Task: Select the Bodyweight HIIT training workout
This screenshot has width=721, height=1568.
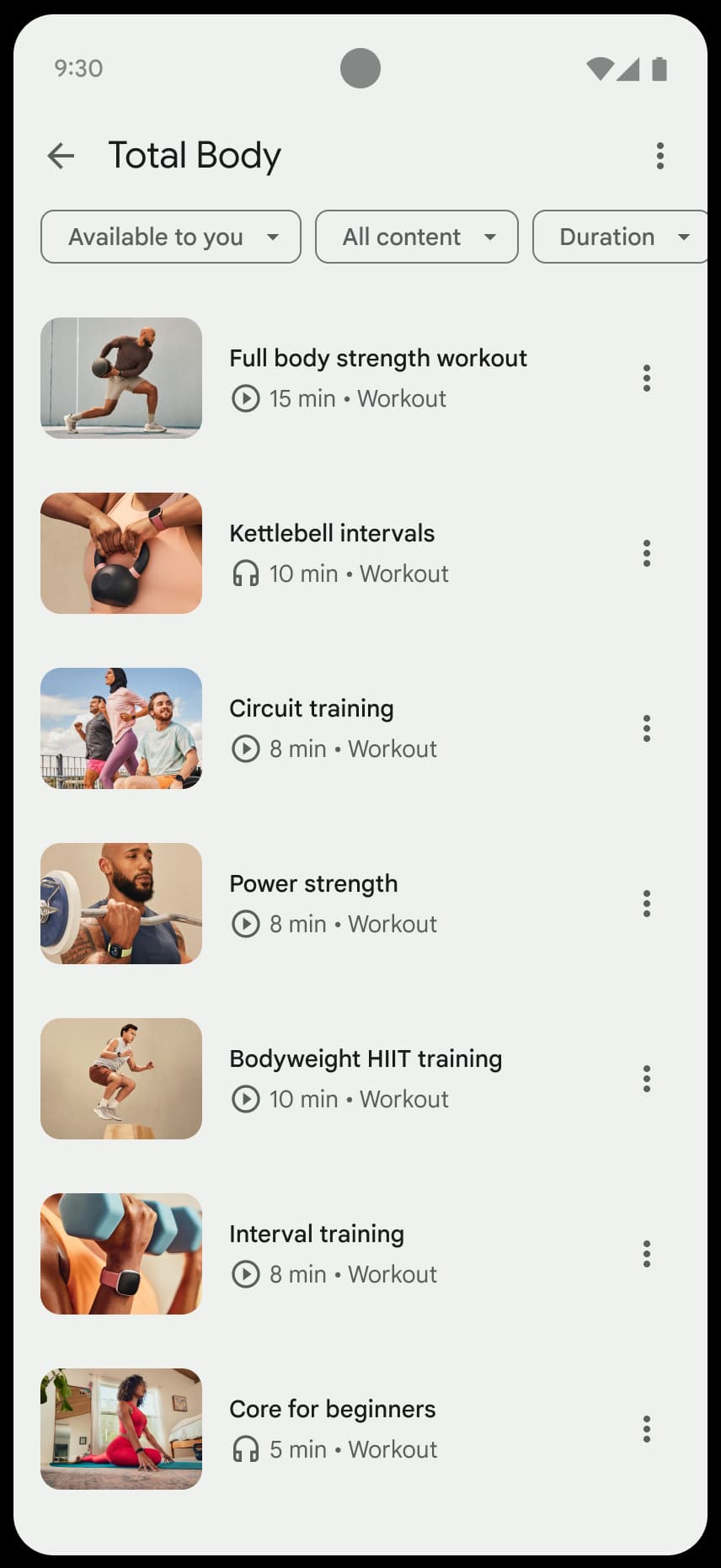Action: point(366,1059)
